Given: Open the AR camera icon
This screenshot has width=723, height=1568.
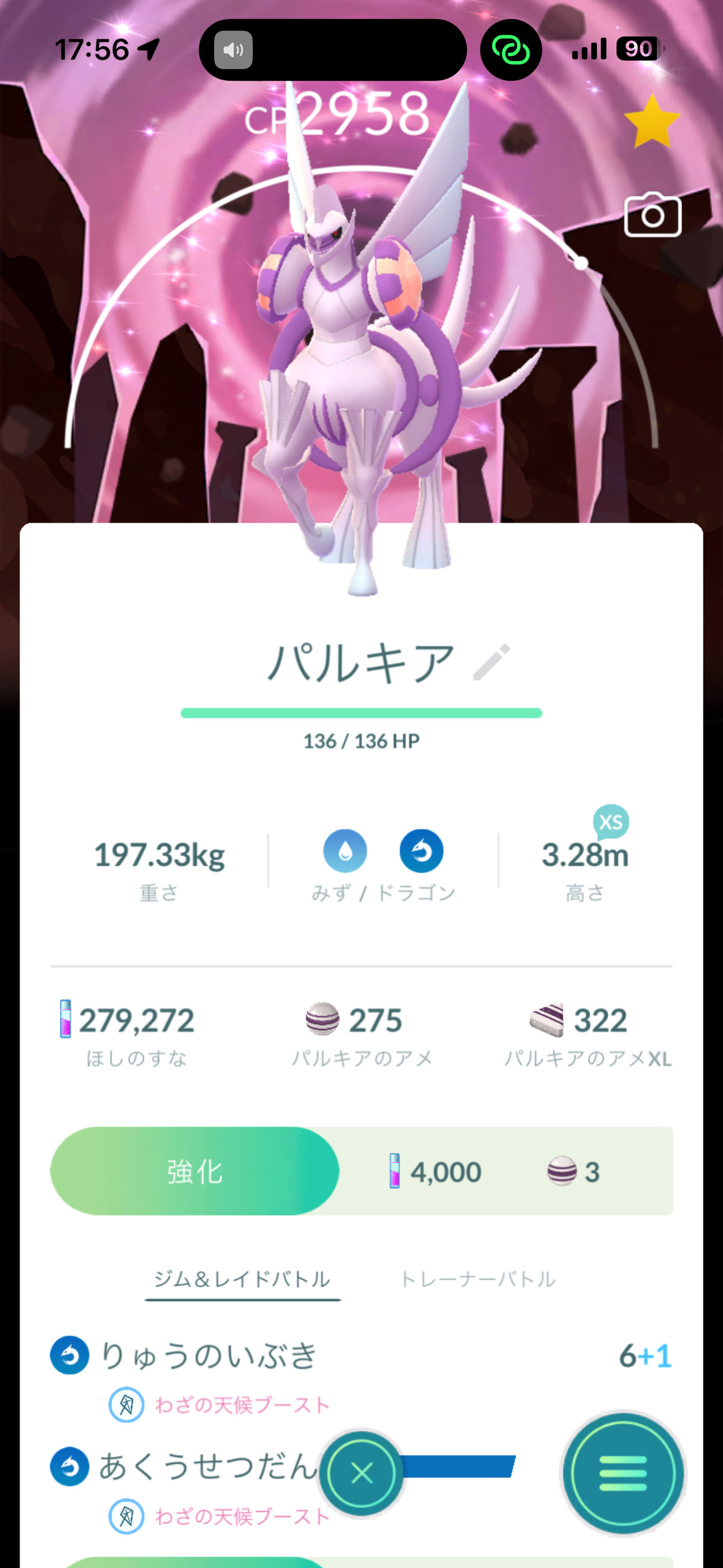Looking at the screenshot, I should tap(652, 215).
